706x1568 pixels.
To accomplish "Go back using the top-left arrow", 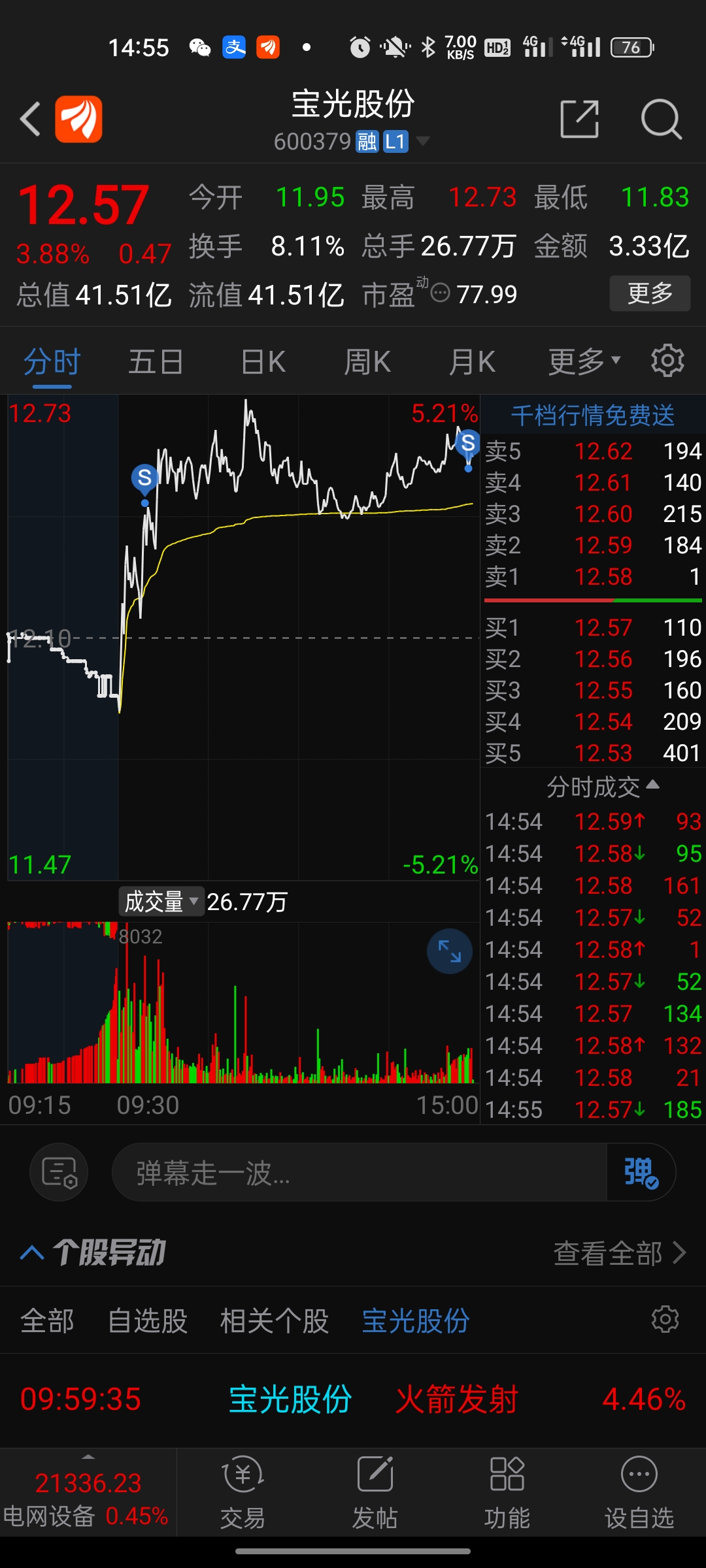I will point(30,119).
